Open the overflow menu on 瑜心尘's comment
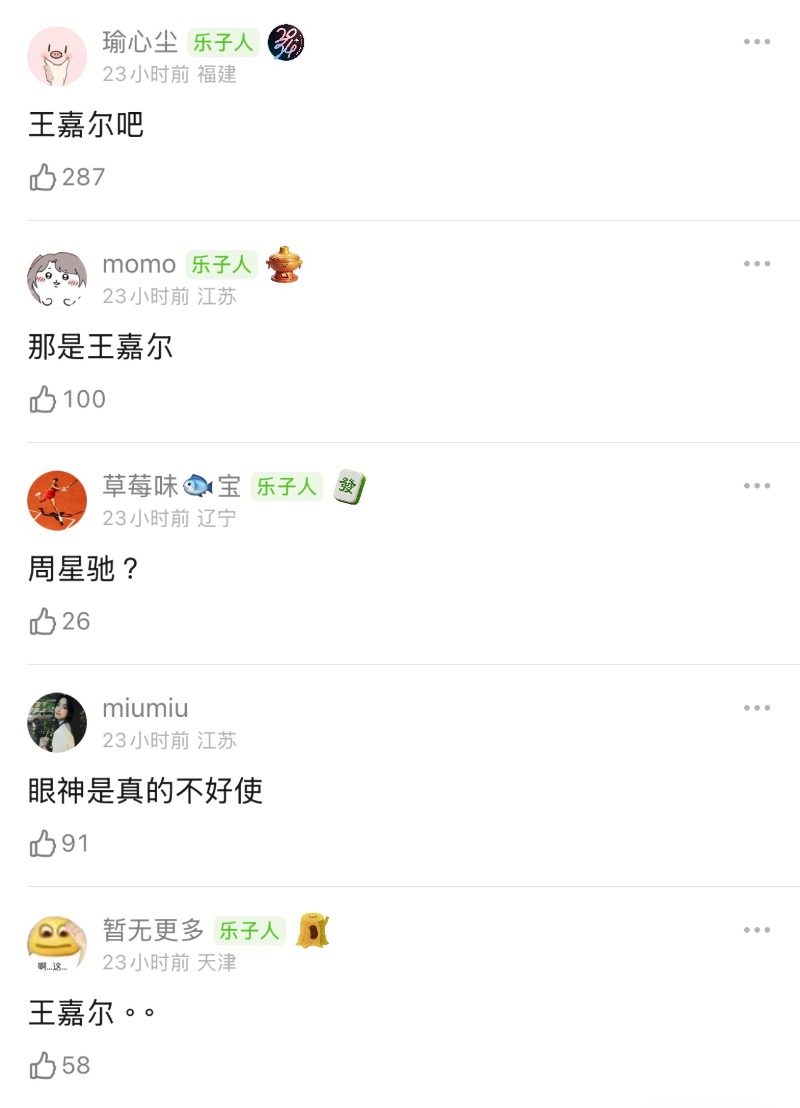The image size is (800, 1108). (x=757, y=42)
